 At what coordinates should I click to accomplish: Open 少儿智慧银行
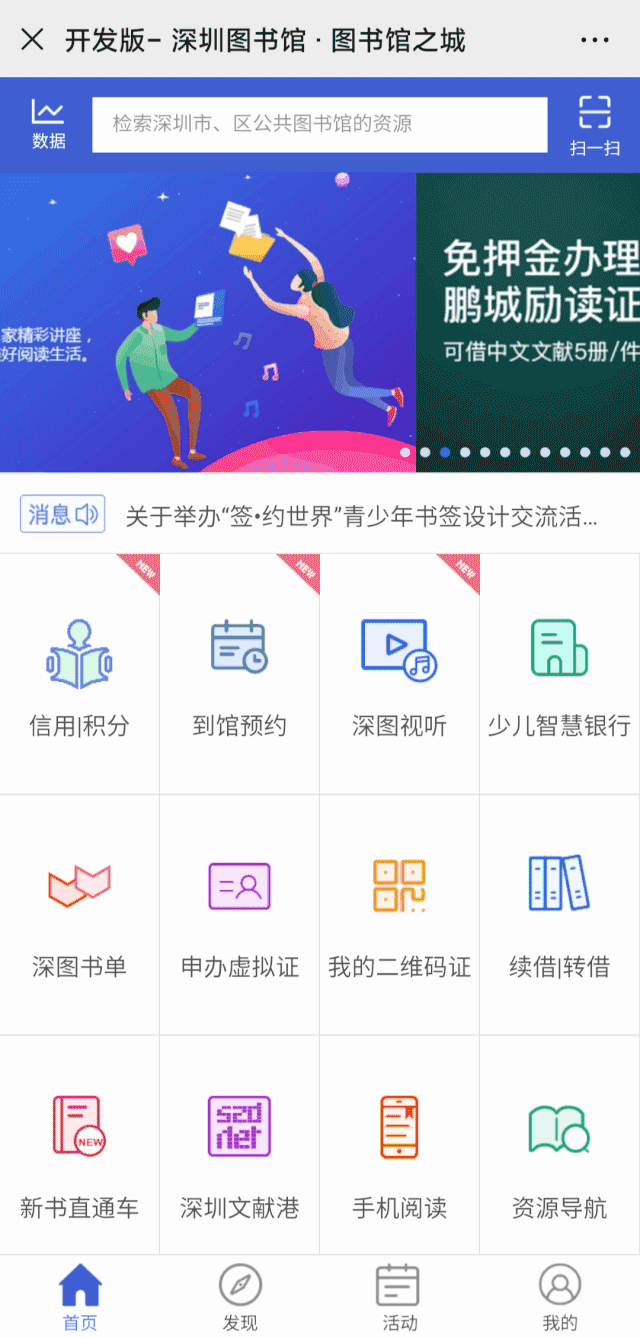point(559,675)
